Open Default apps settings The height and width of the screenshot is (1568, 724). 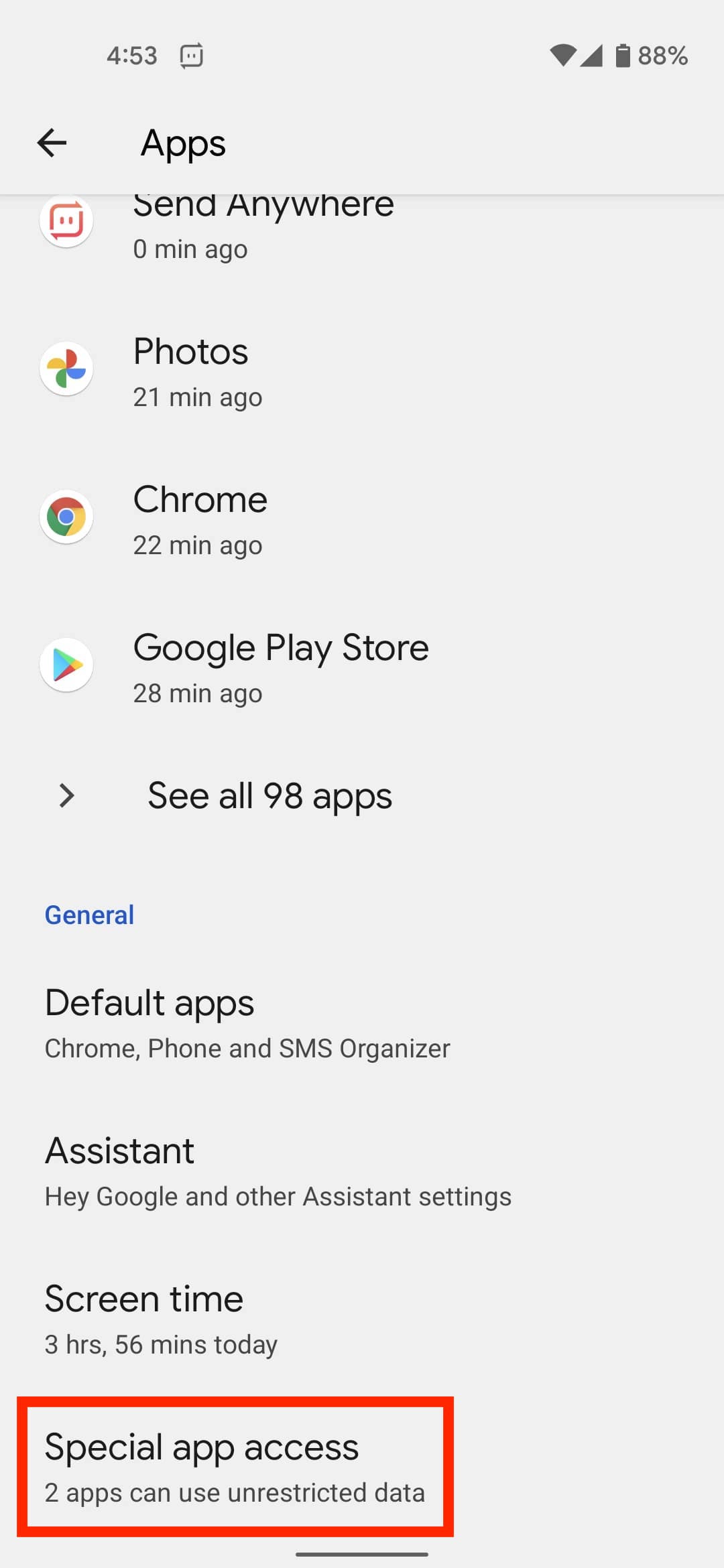tap(247, 1022)
